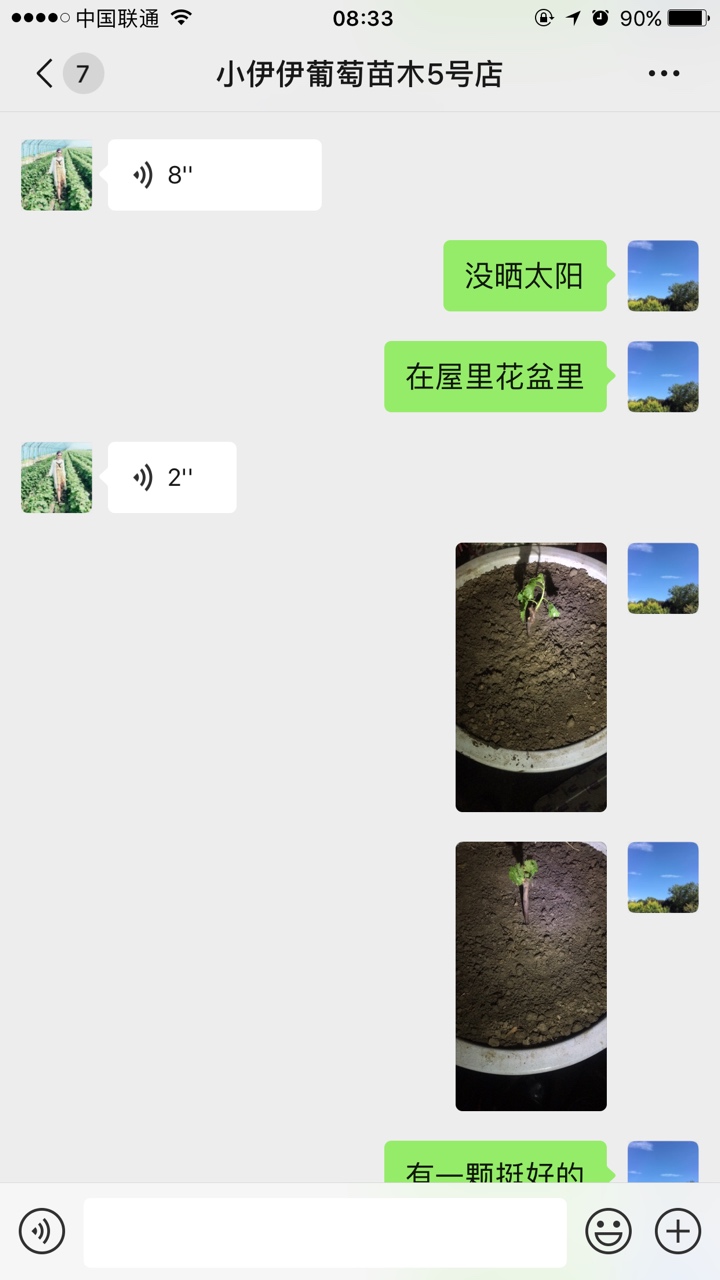Screen dimensions: 720x1280
Task: Open the plus attachment menu
Action: tap(678, 1231)
